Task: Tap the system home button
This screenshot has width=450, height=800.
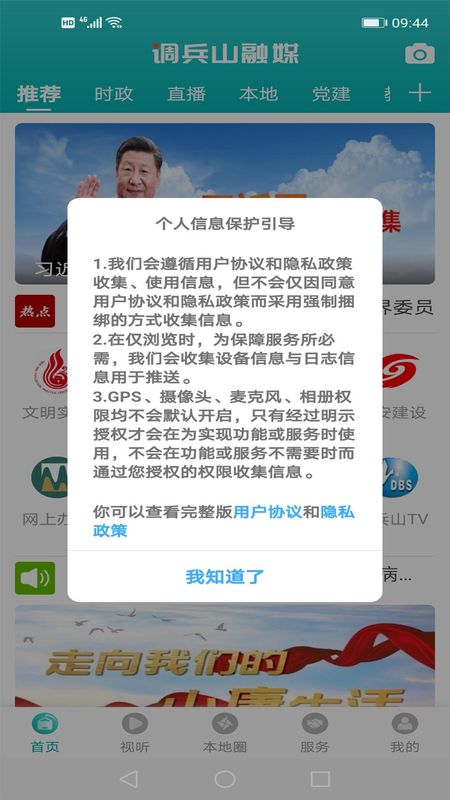Action: point(225,779)
